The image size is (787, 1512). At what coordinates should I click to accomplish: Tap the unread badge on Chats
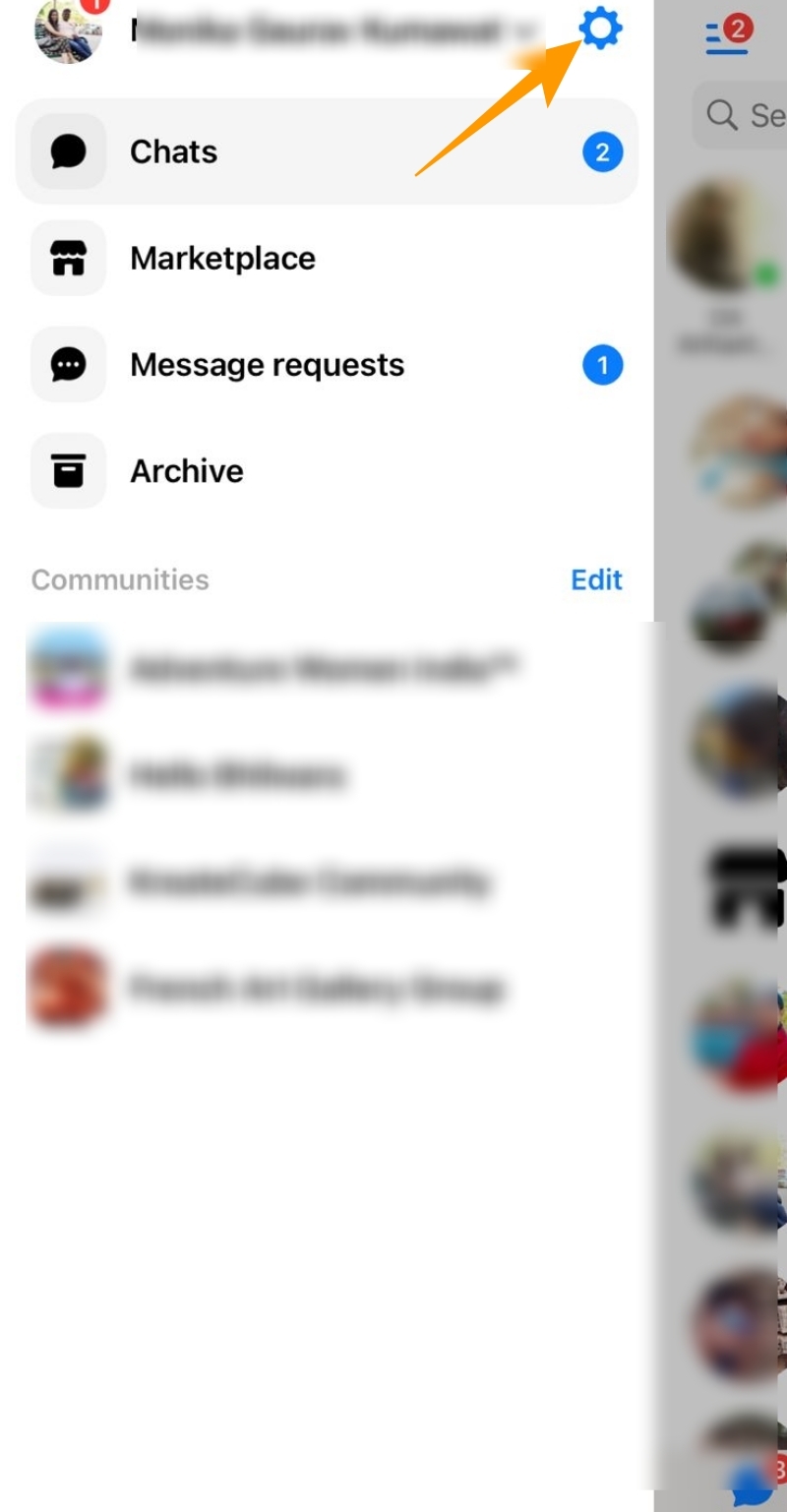[601, 151]
